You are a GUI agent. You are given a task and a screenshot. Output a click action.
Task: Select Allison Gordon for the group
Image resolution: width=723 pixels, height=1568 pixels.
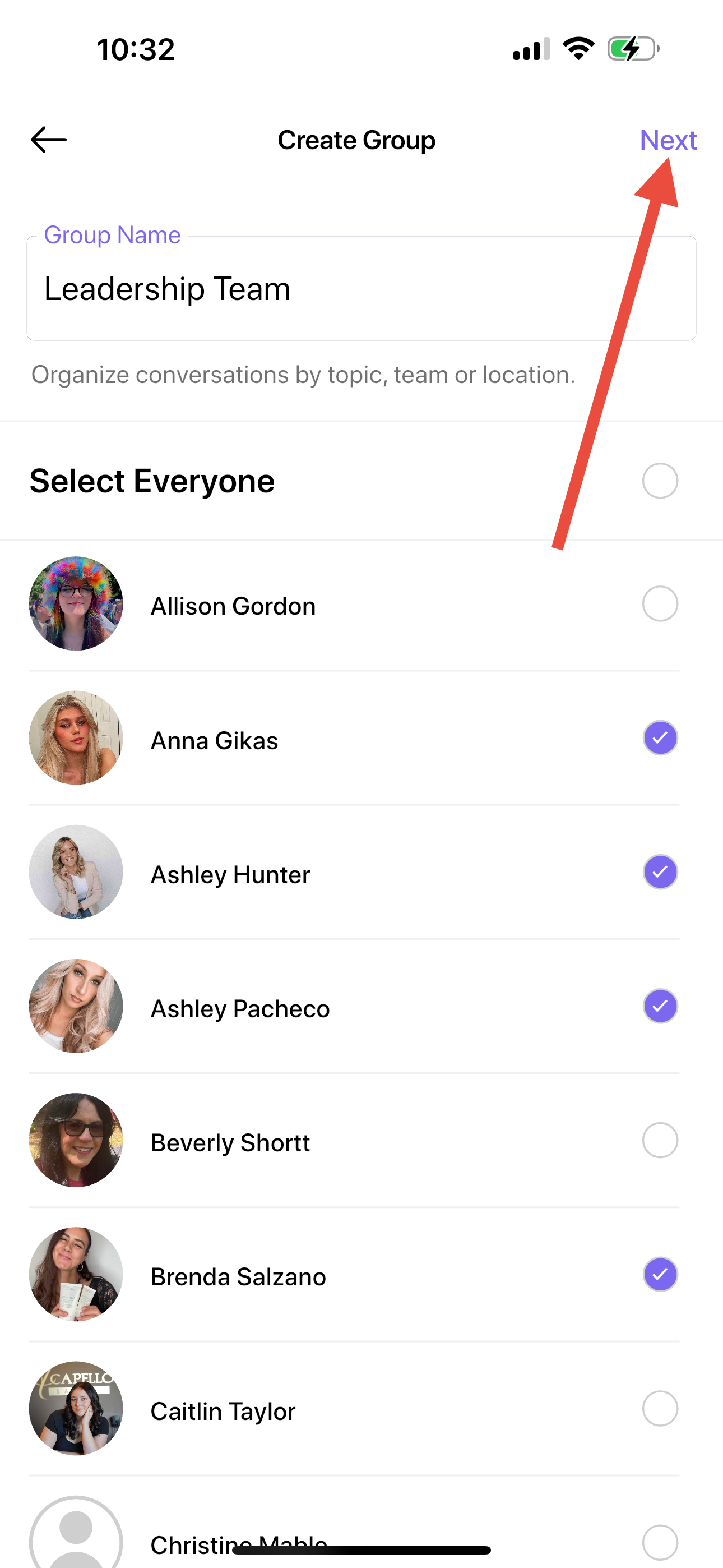(x=660, y=604)
